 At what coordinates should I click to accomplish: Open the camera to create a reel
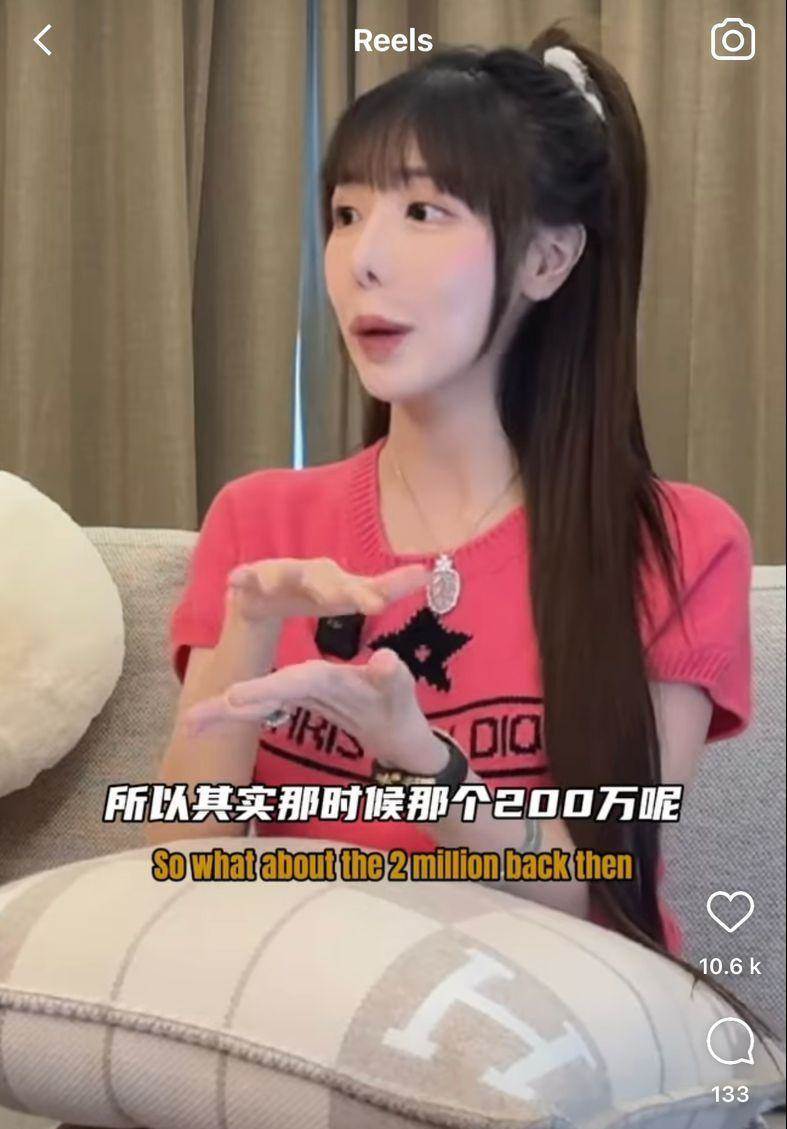(732, 40)
